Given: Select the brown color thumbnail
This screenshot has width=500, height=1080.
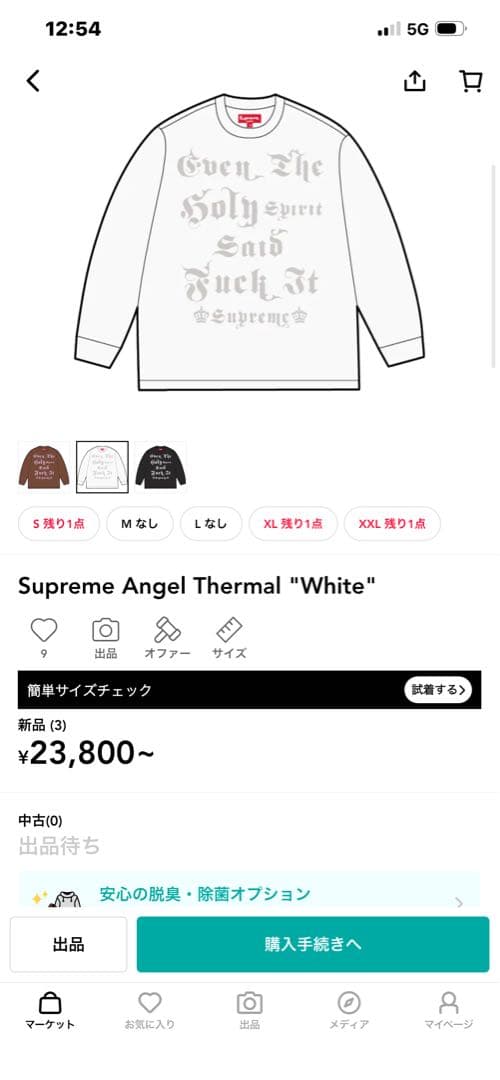Looking at the screenshot, I should click(44, 467).
